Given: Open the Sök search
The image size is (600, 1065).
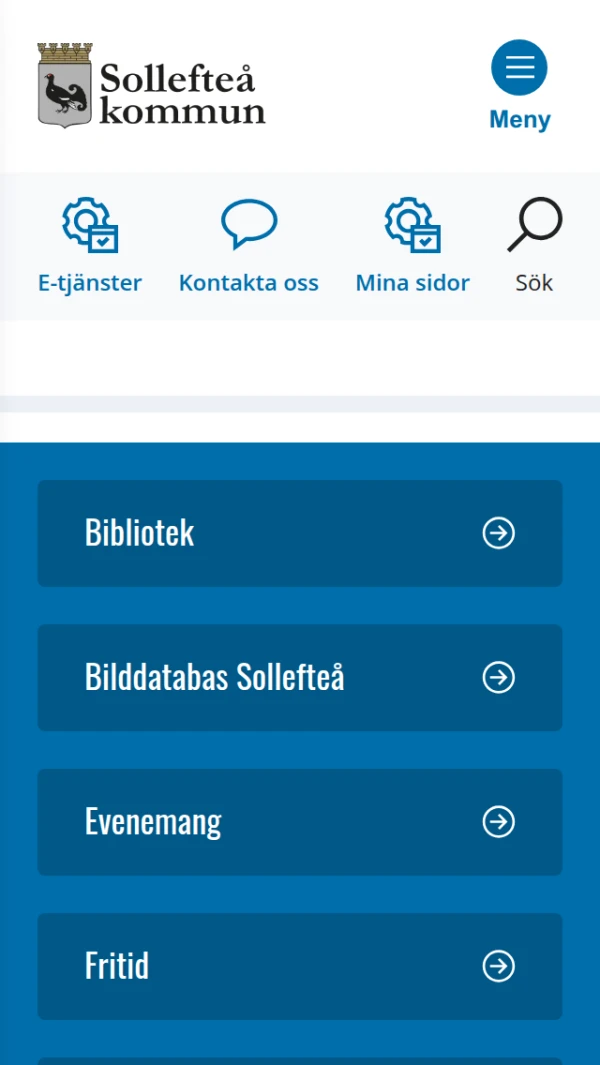Looking at the screenshot, I should (x=534, y=246).
